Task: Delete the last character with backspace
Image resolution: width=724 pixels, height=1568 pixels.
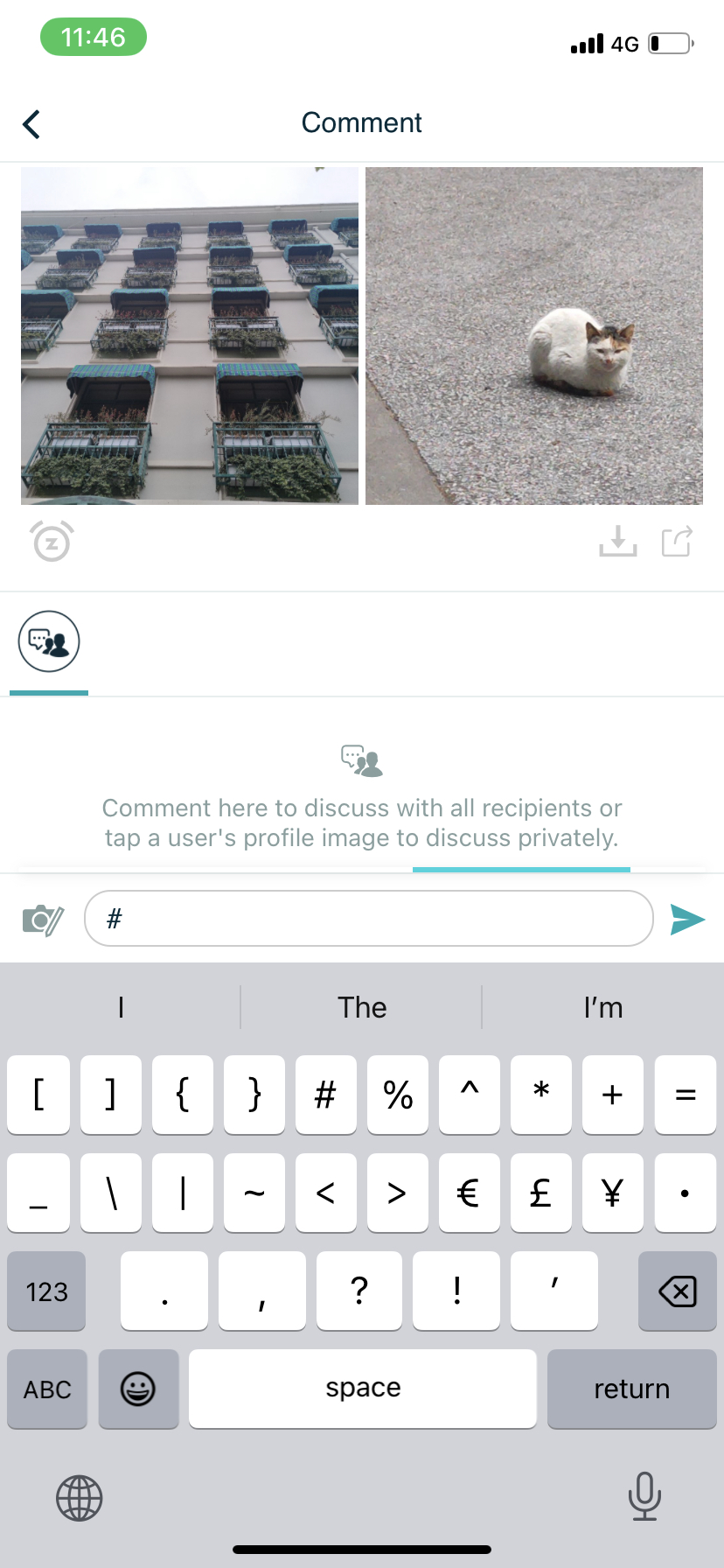Action: tap(678, 1291)
